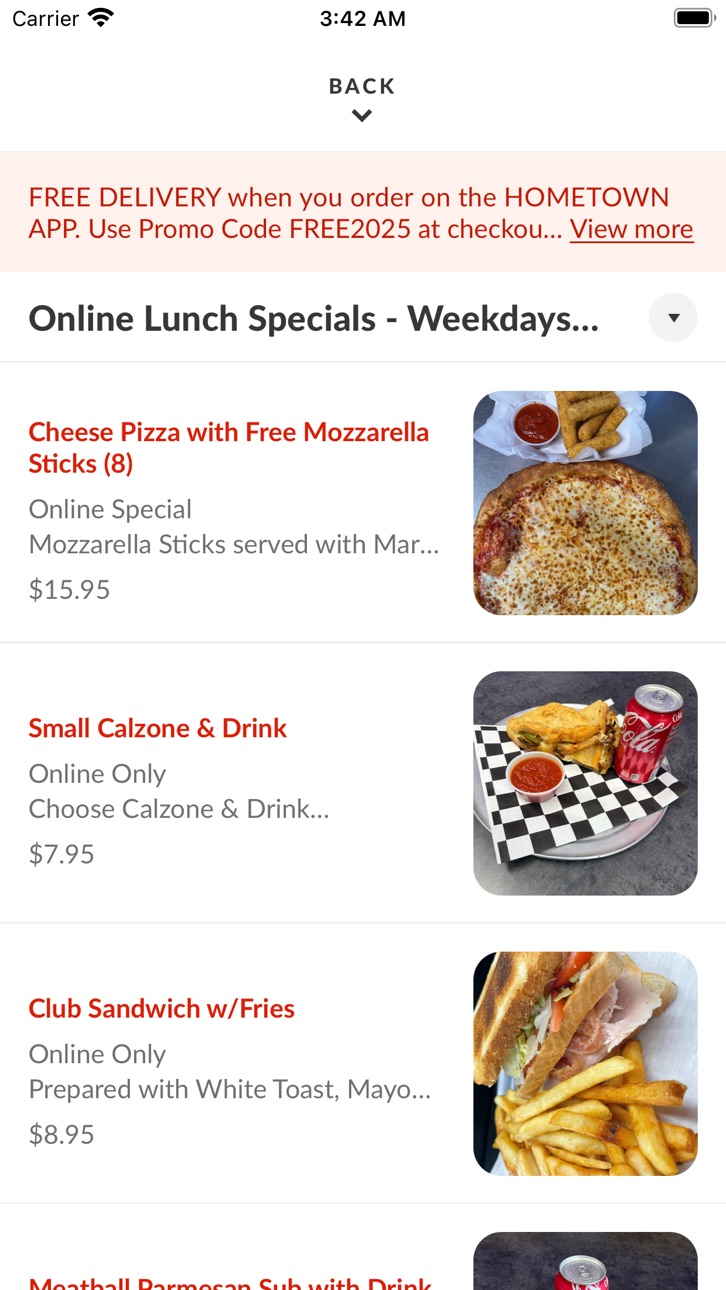Choose the Meatball Parmesan Sub with Drink
726x1290 pixels.
363,1247
